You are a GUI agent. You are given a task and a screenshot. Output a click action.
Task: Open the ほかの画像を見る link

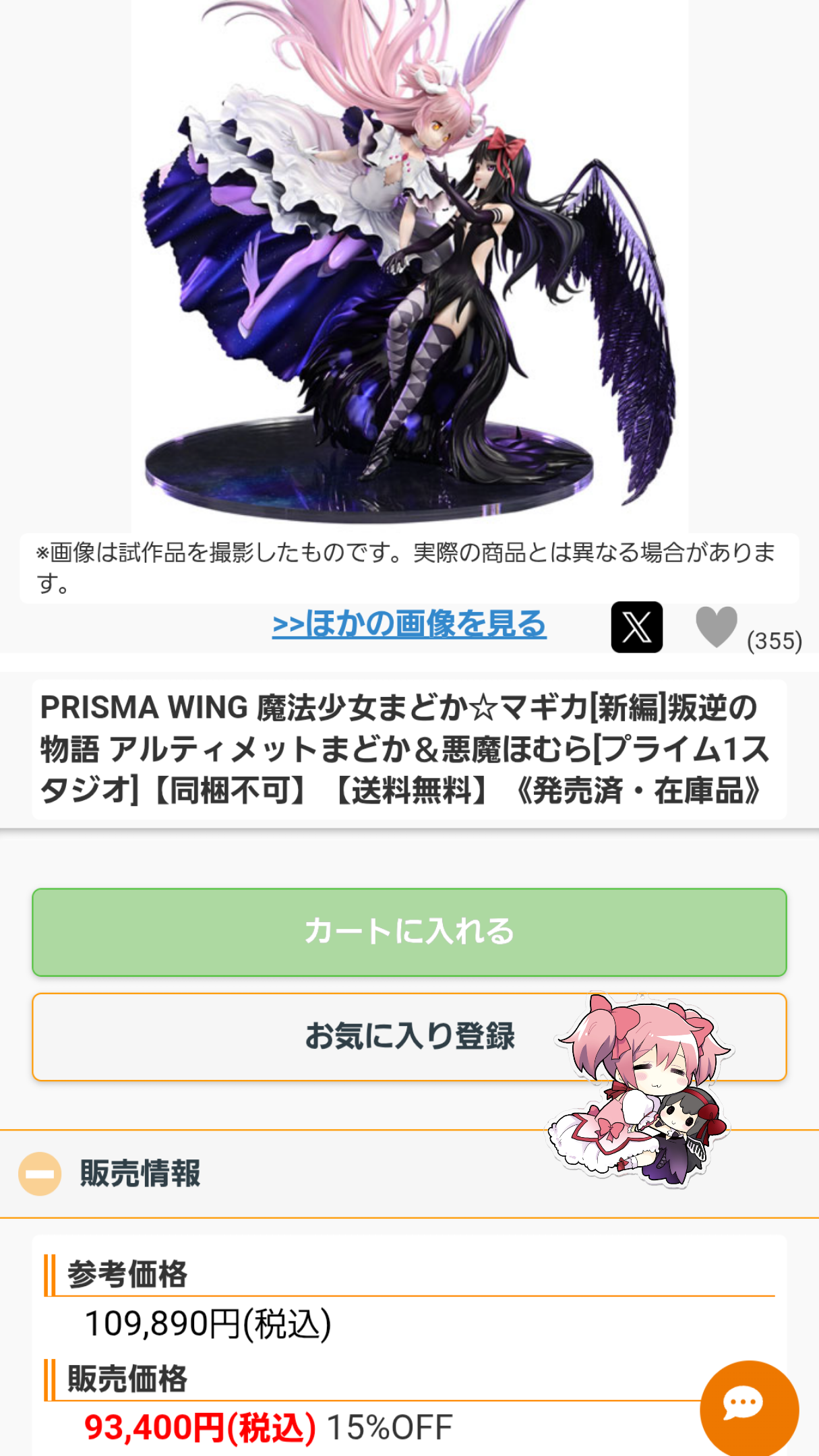pyautogui.click(x=409, y=624)
